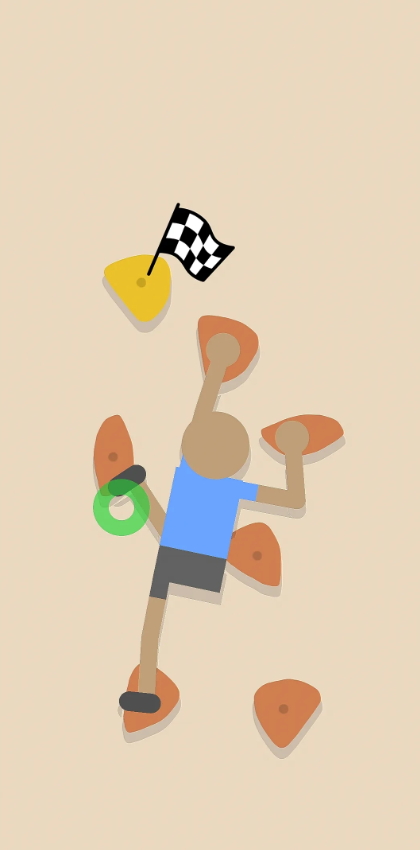Tap the hold gripped by the straight raised arm
This screenshot has width=420, height=850.
tap(227, 348)
